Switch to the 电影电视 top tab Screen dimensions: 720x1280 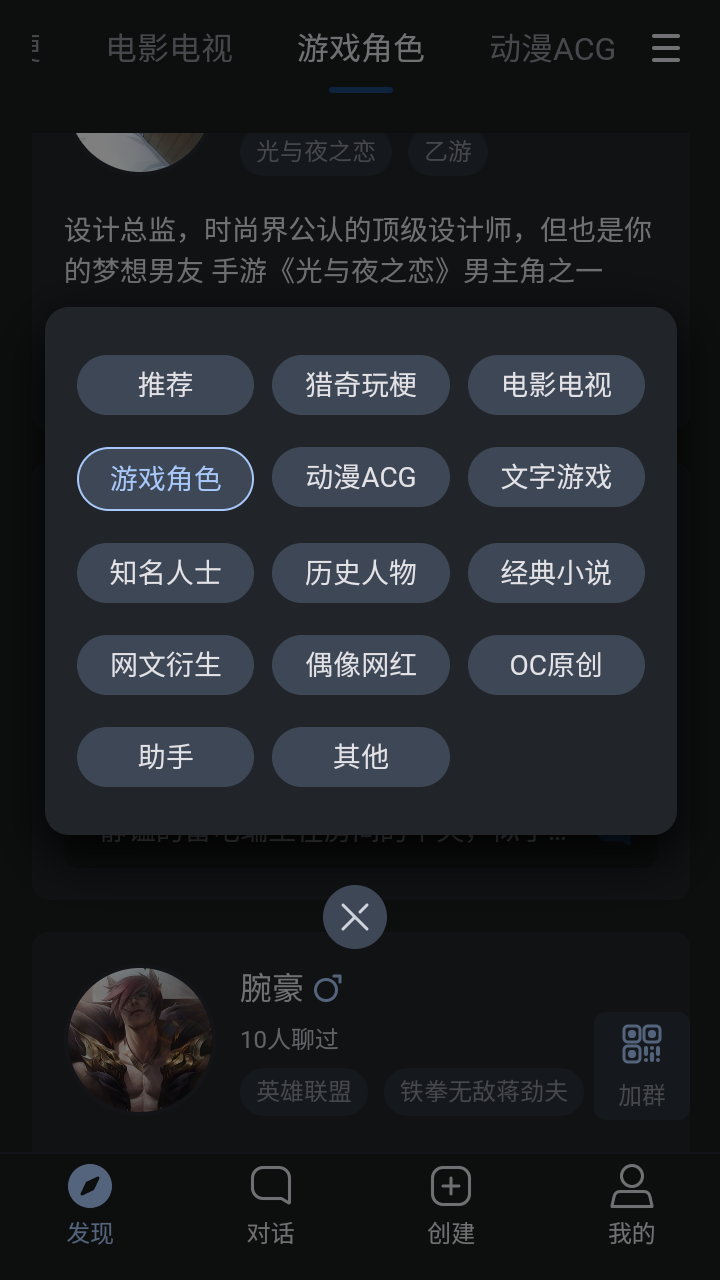click(171, 48)
